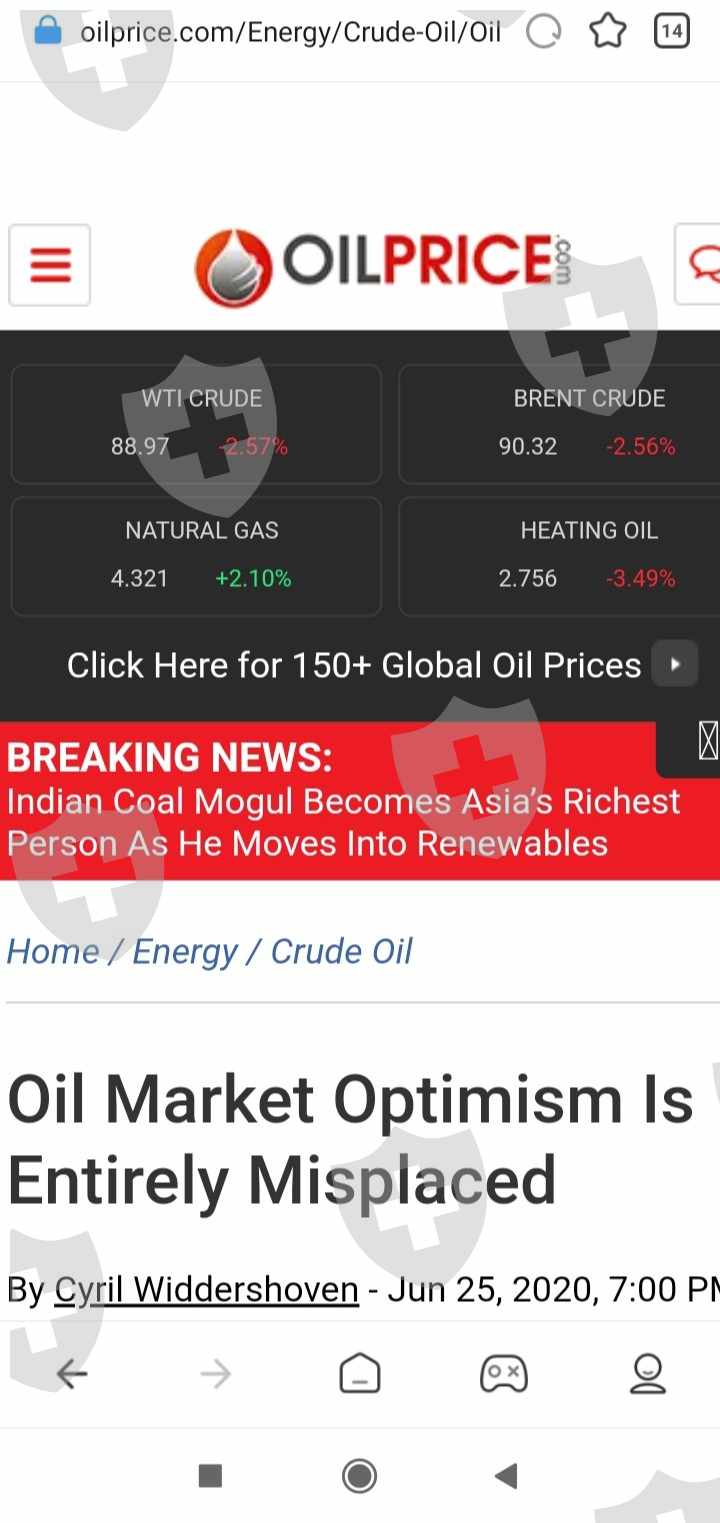This screenshot has height=1523, width=720.
Task: Tap the system home button
Action: 360,1475
